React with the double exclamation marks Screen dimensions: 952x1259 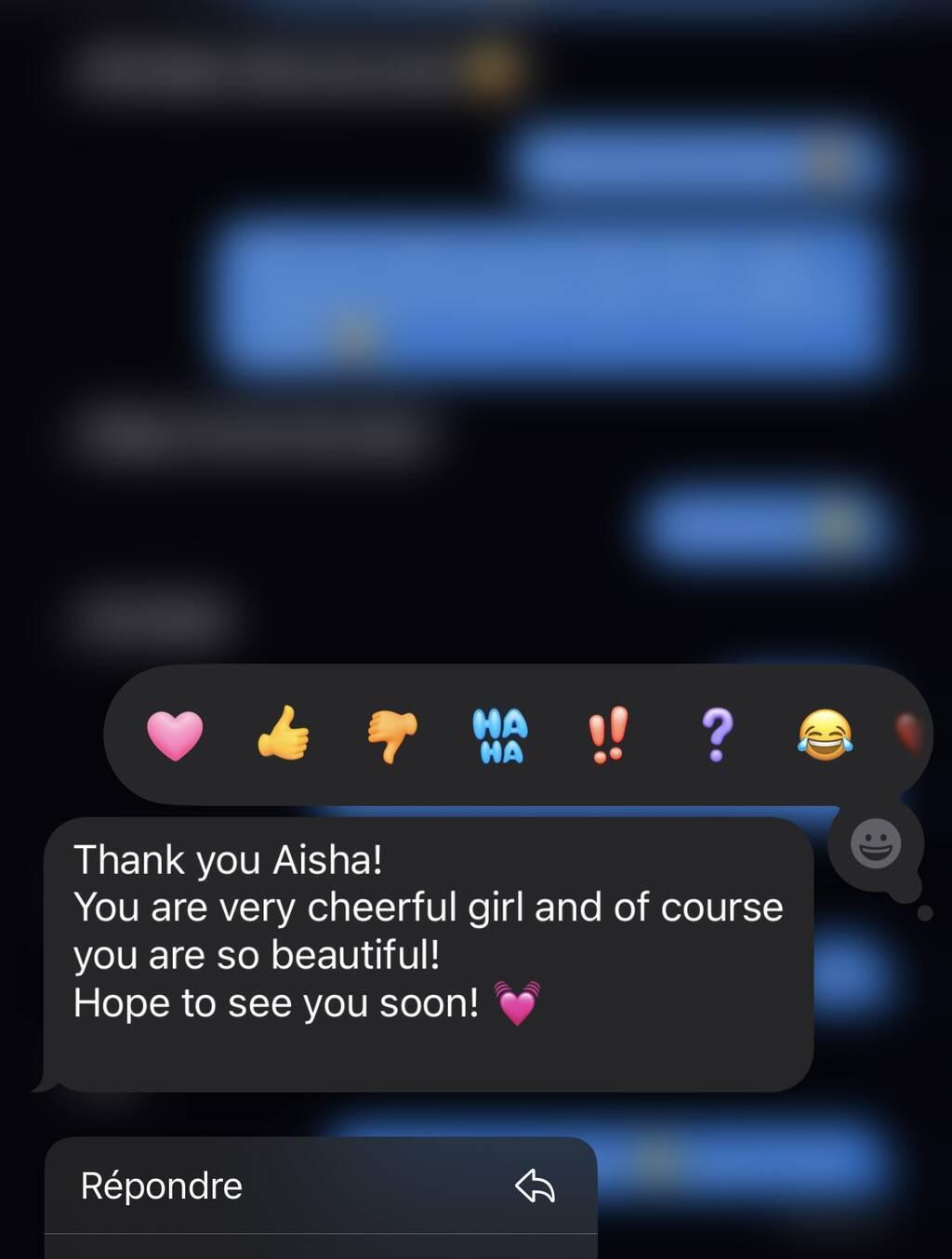(608, 735)
